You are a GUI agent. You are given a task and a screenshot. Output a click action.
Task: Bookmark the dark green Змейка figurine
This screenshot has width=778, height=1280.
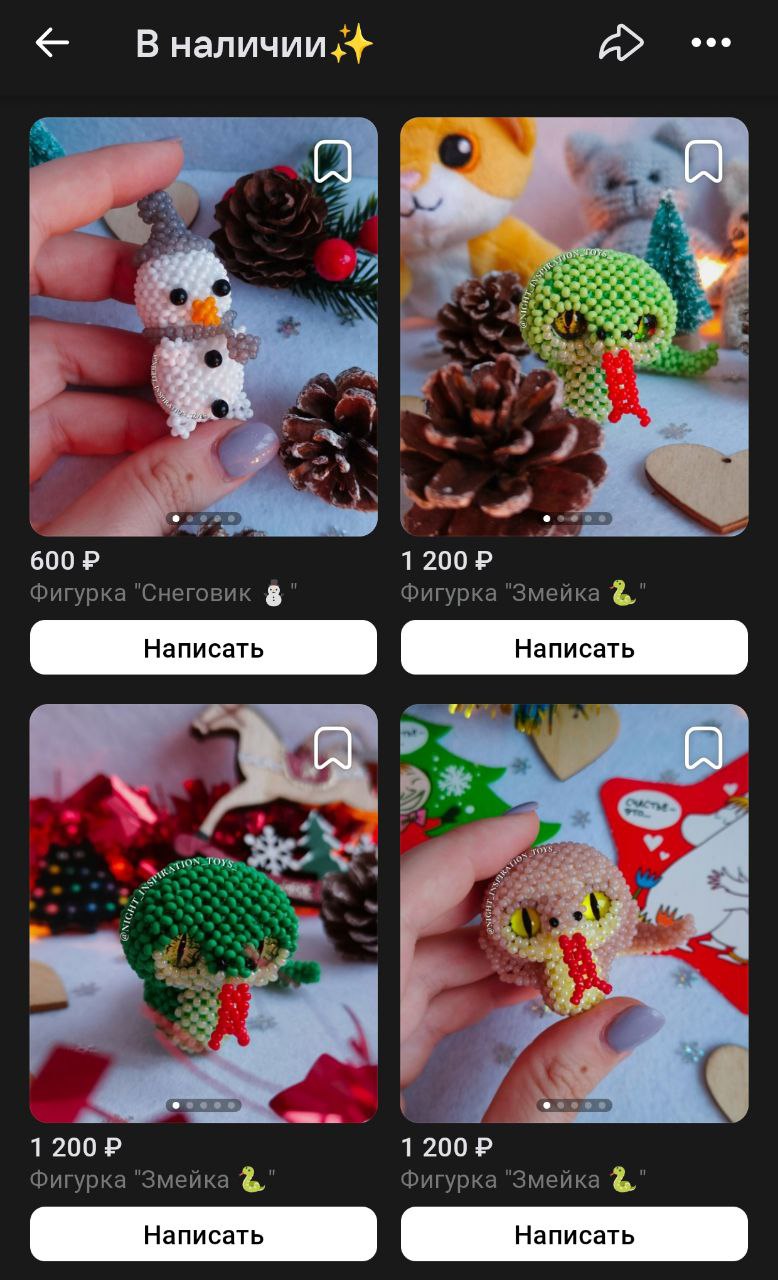[332, 748]
